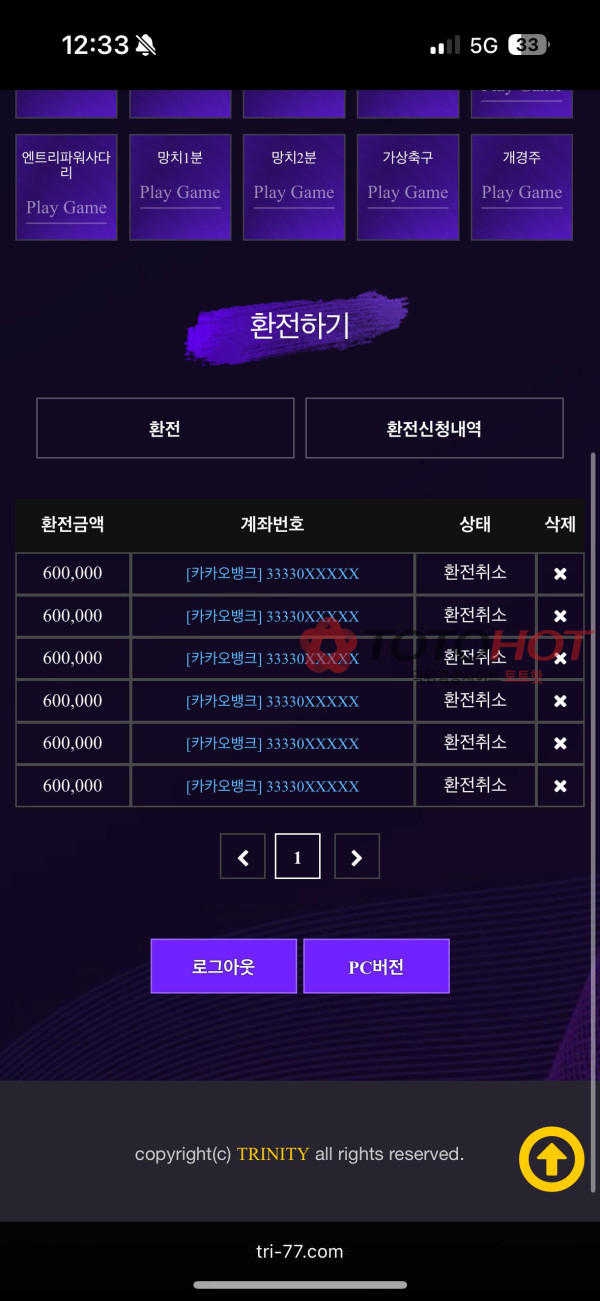
Task: Select the 개경주 game tile
Action: [522, 188]
